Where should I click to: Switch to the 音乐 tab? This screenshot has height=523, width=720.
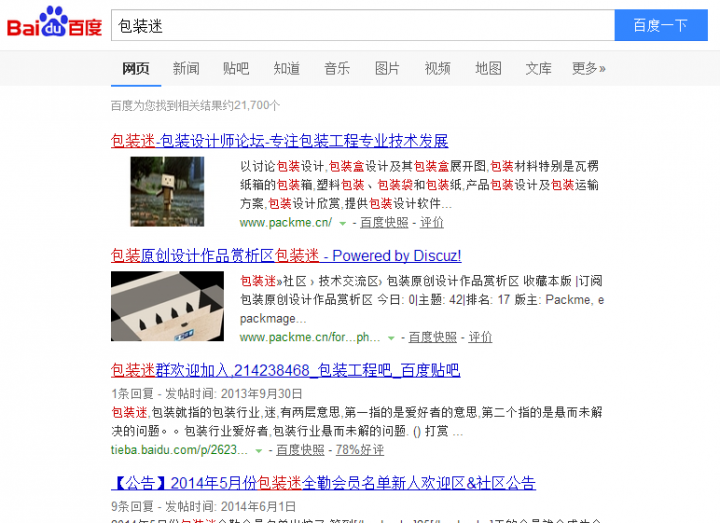pyautogui.click(x=337, y=68)
